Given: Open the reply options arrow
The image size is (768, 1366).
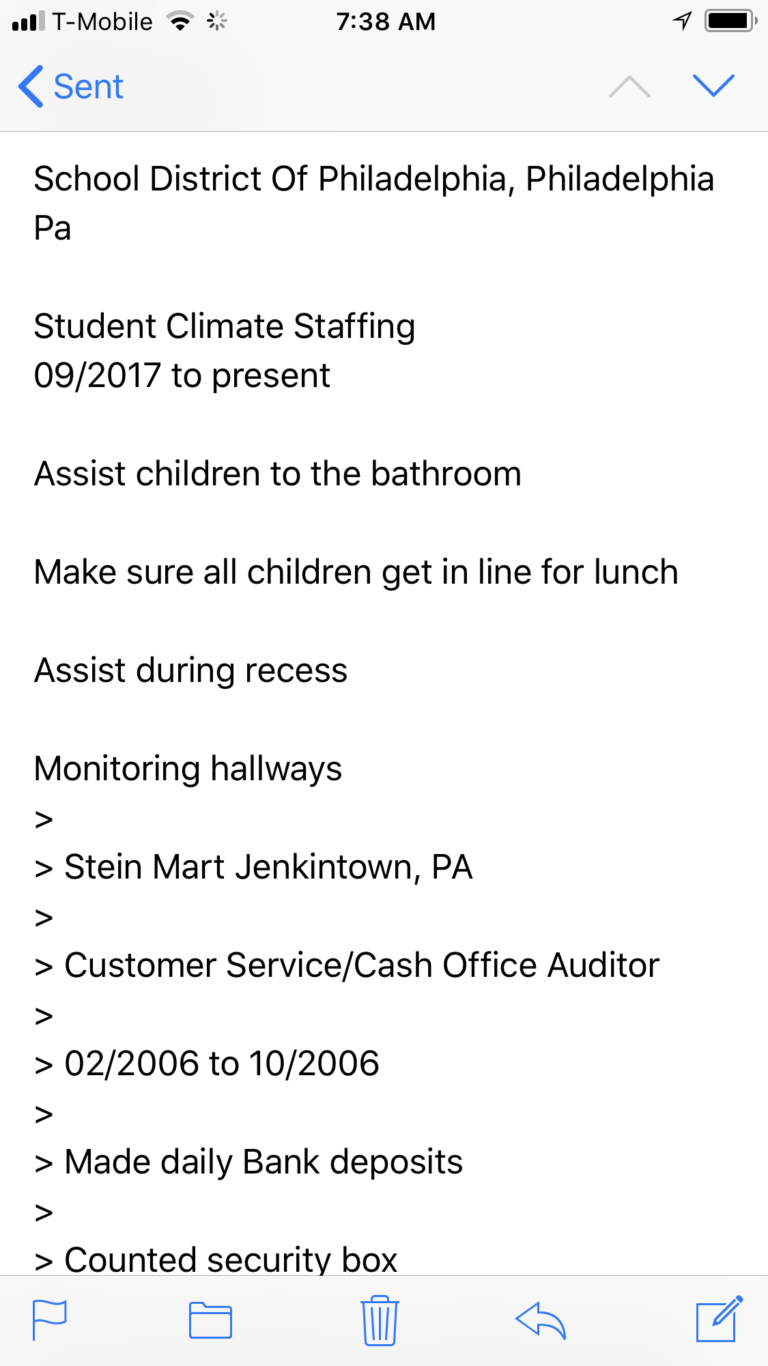Looking at the screenshot, I should click(541, 1321).
